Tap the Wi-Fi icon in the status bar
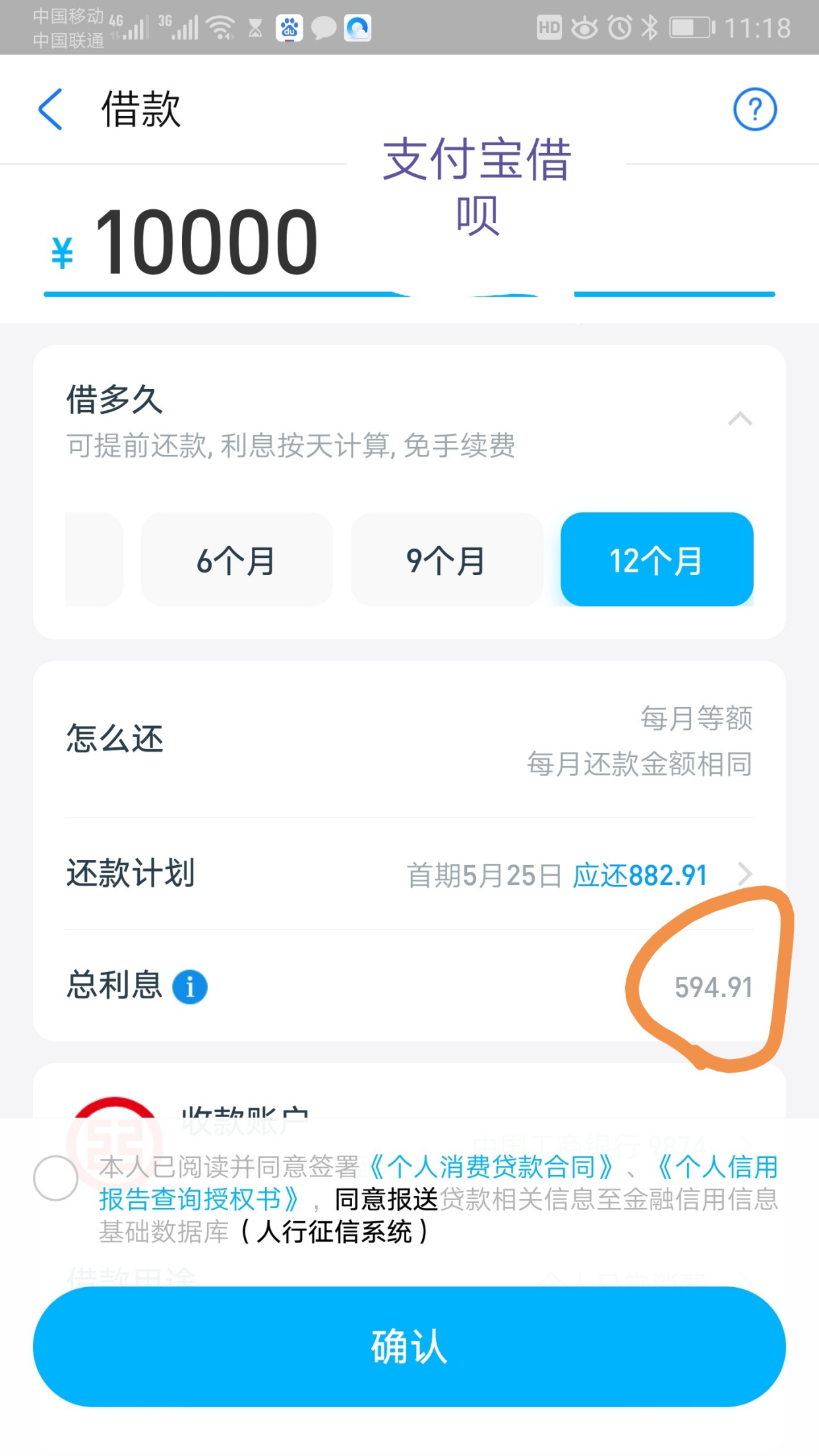 [219, 26]
